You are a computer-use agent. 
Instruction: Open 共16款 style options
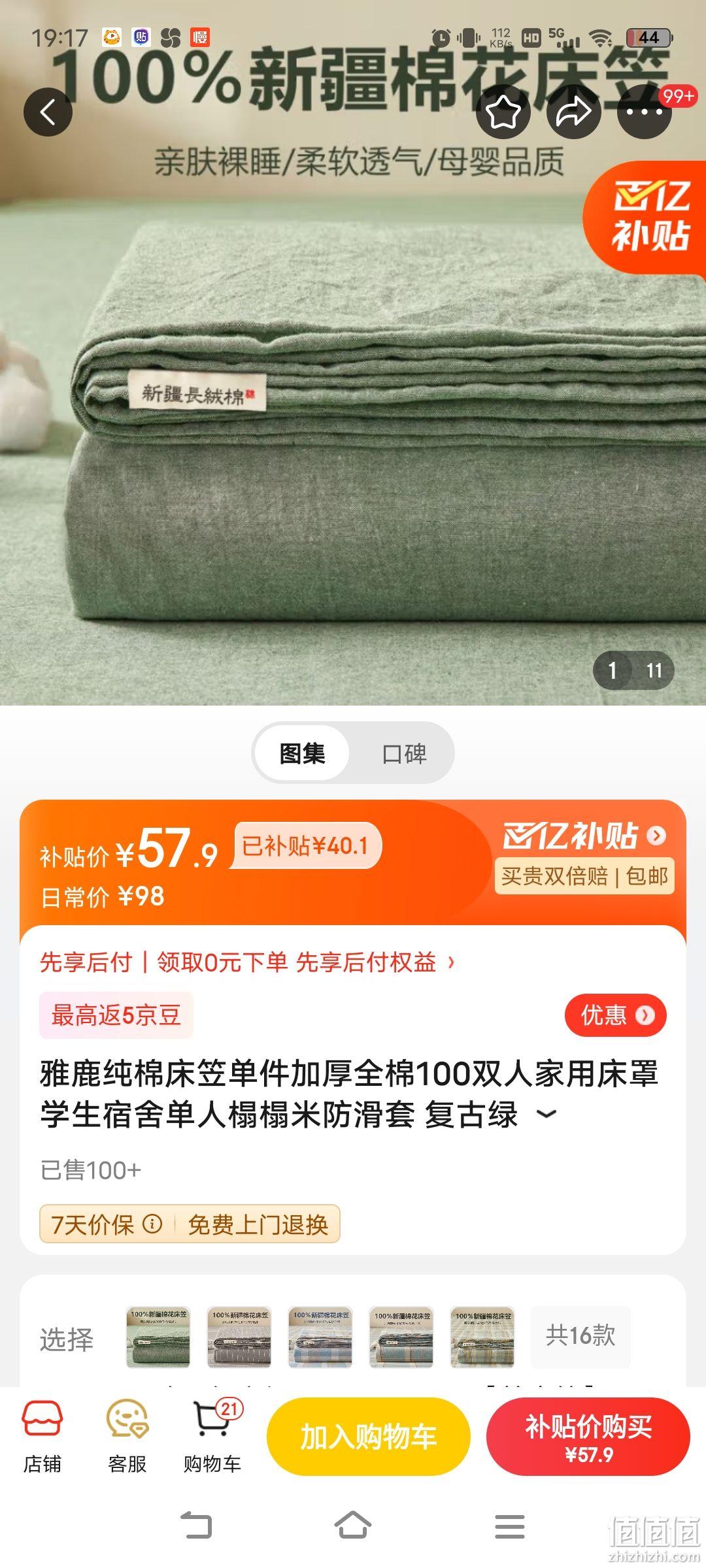(x=580, y=1335)
